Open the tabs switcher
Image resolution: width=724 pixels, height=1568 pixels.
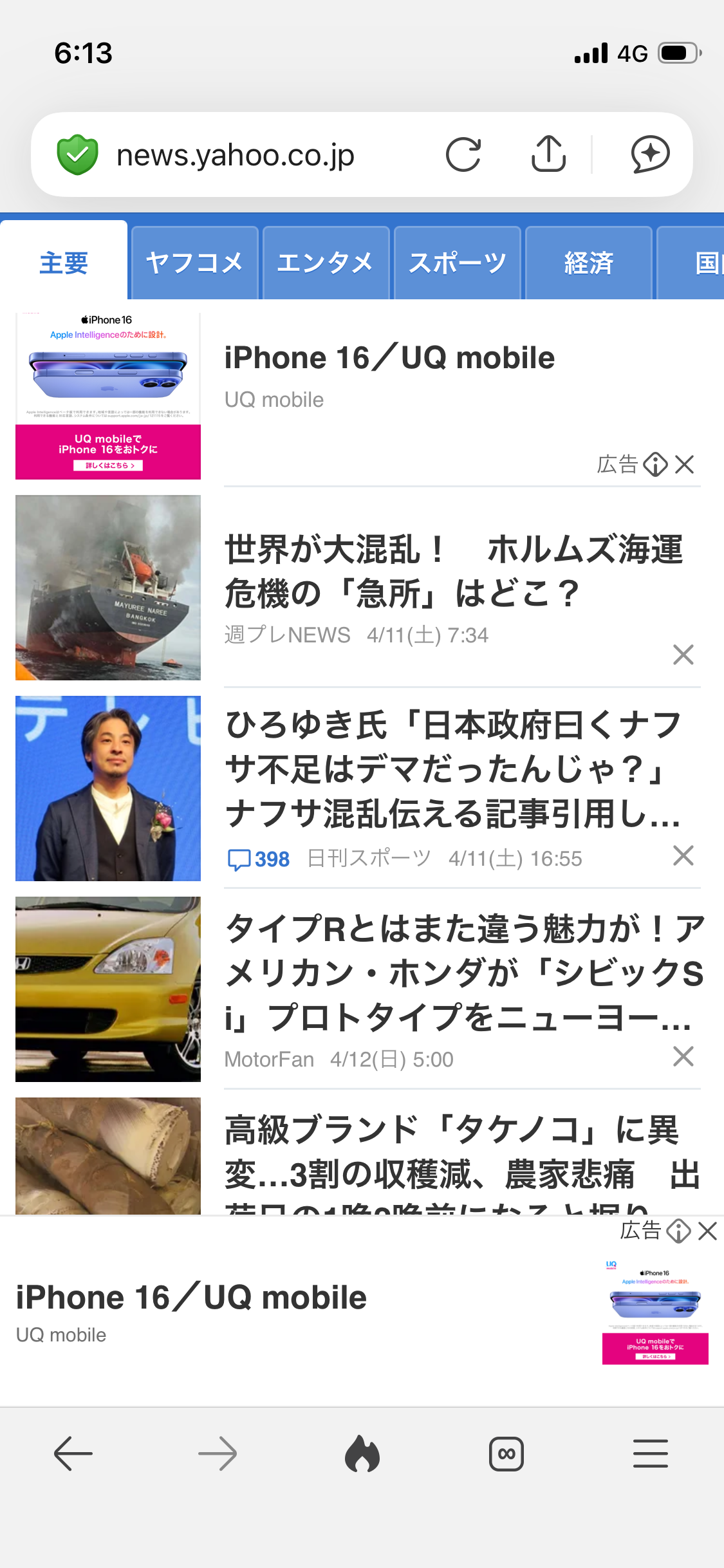(506, 1453)
